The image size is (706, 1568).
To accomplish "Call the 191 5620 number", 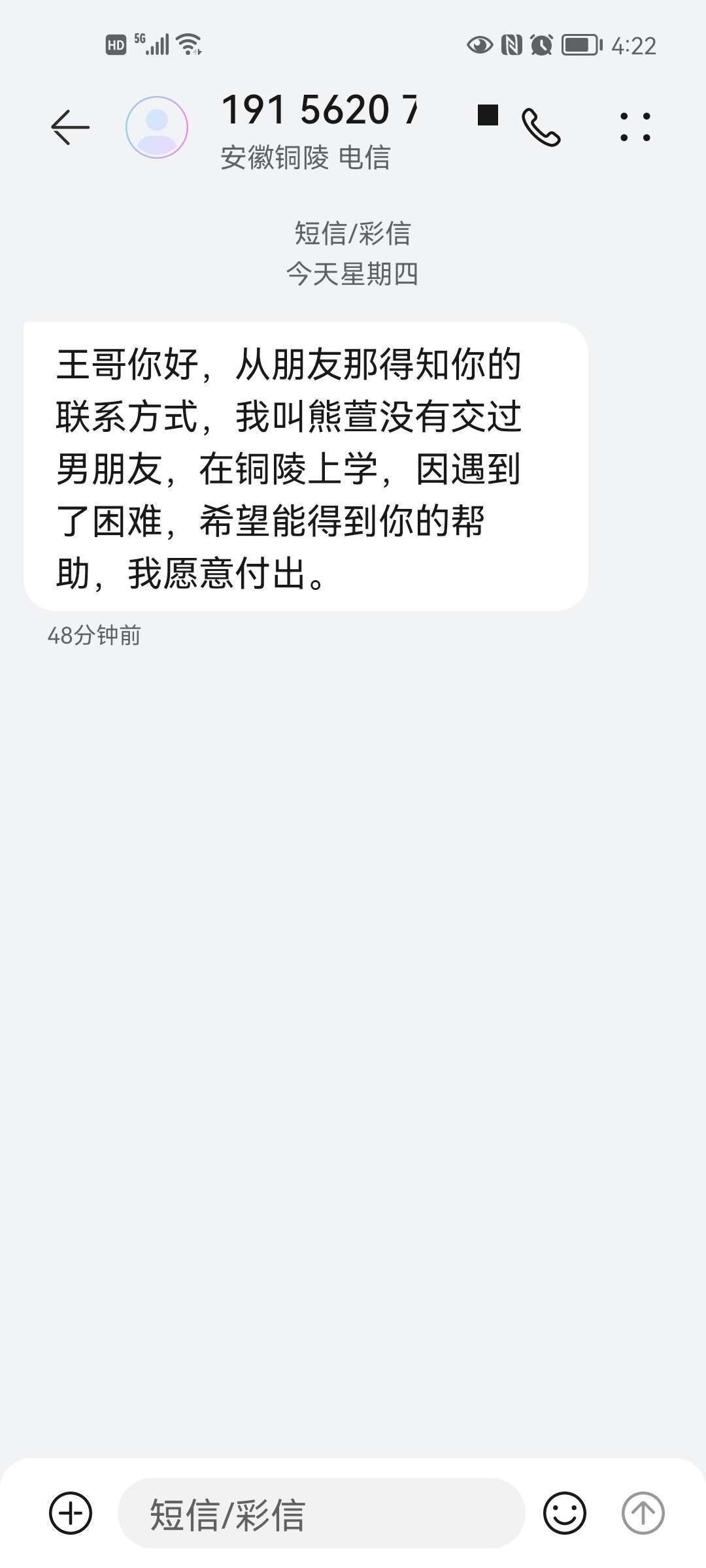I will (x=541, y=127).
